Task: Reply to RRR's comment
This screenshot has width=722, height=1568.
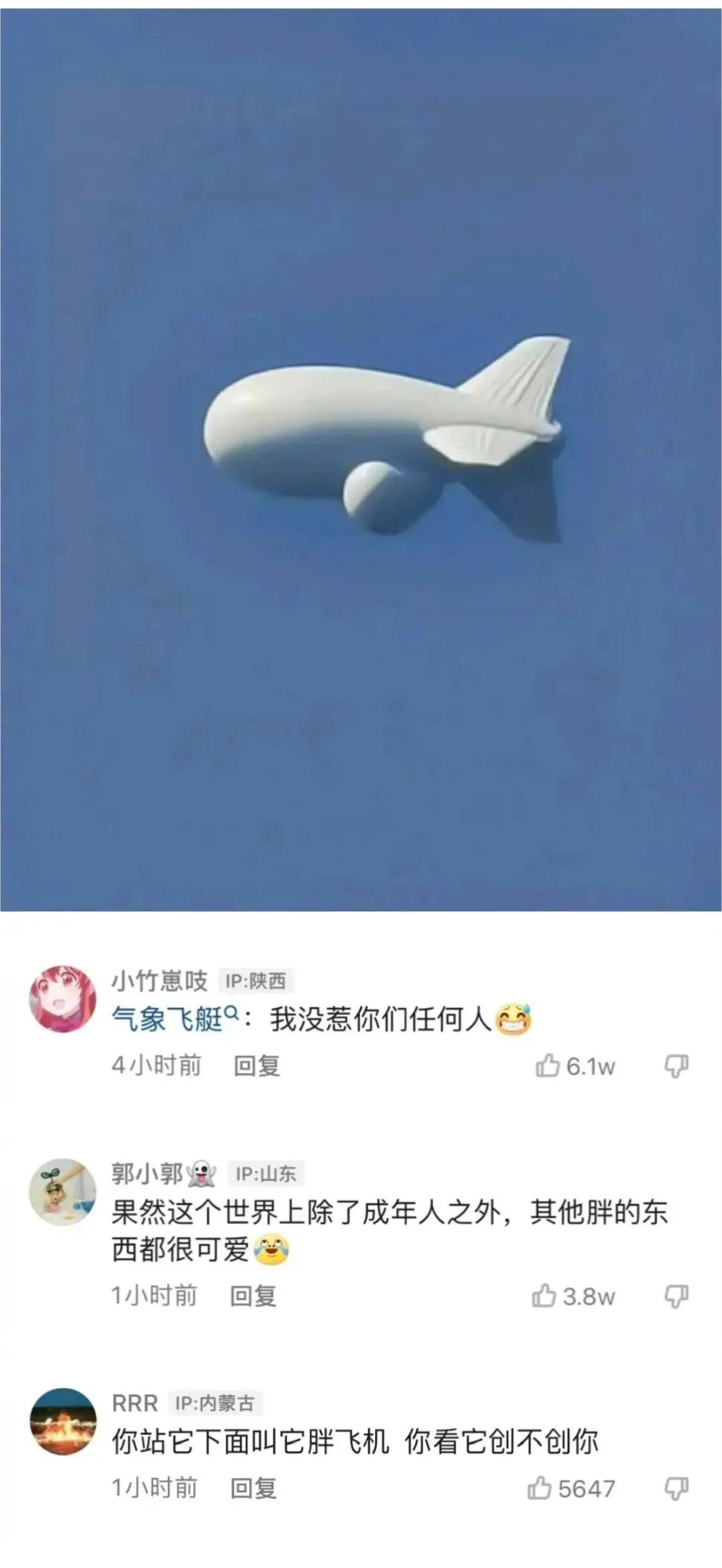Action: coord(253,1489)
